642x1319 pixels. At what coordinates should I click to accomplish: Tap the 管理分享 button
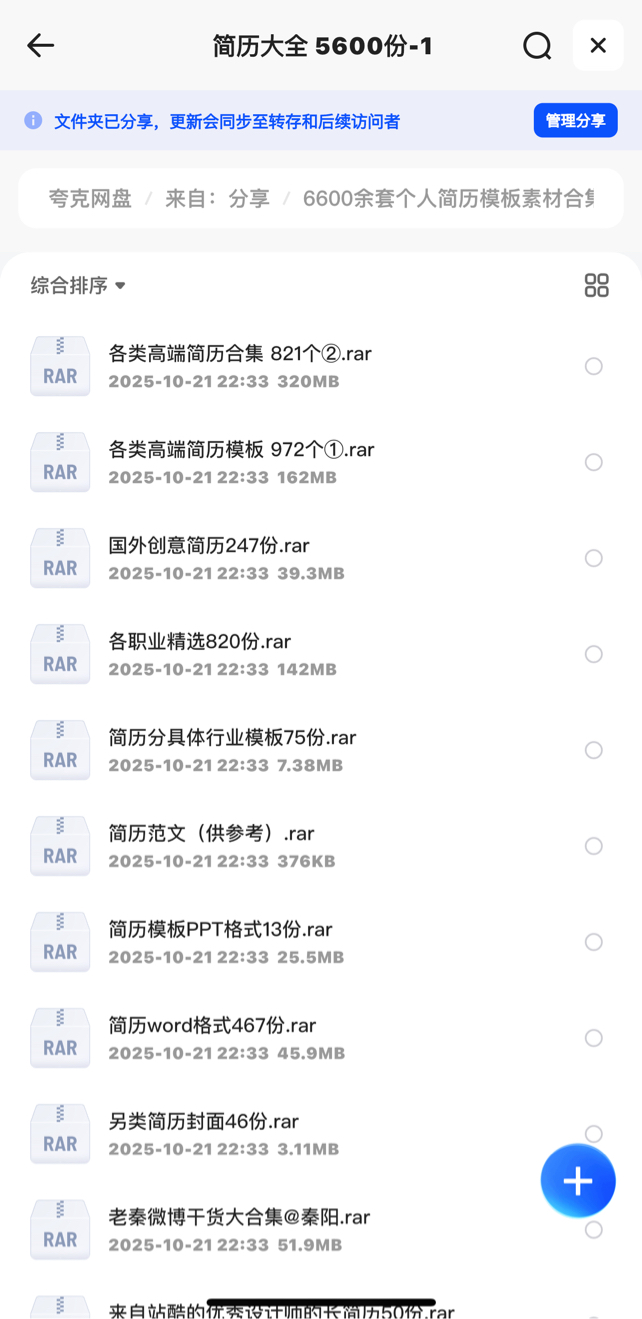[x=575, y=121]
